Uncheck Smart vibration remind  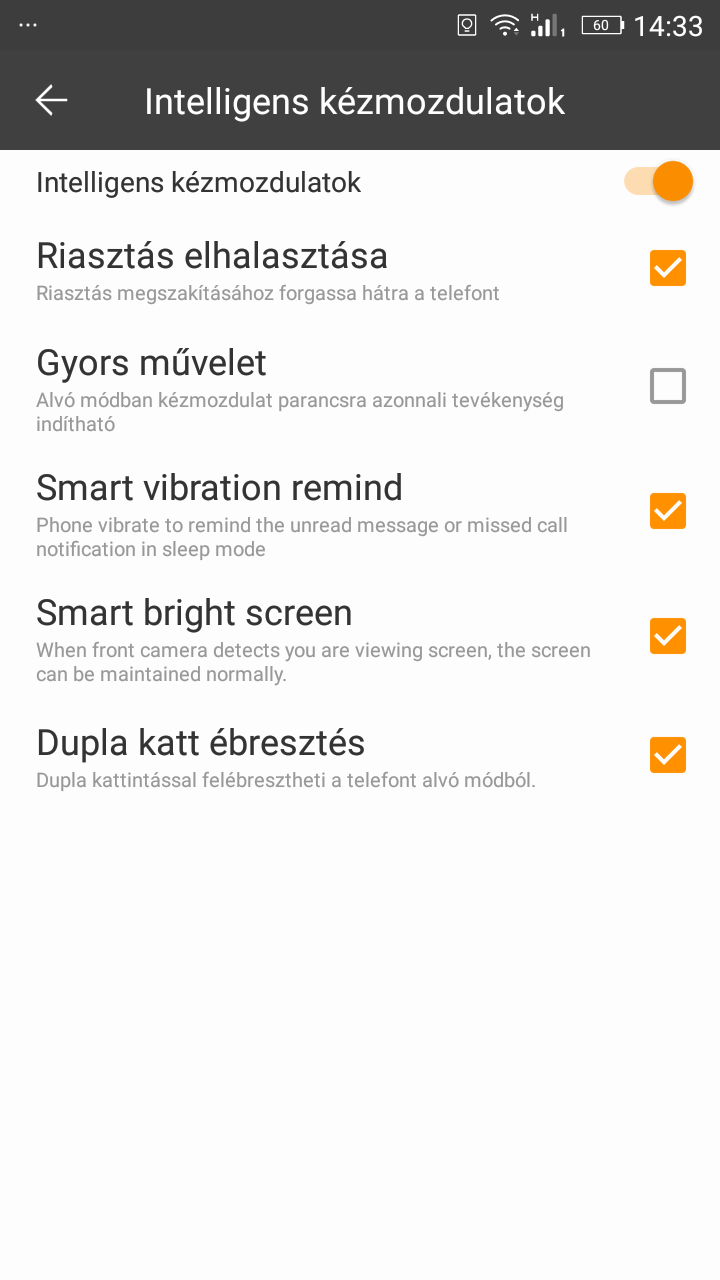[668, 511]
